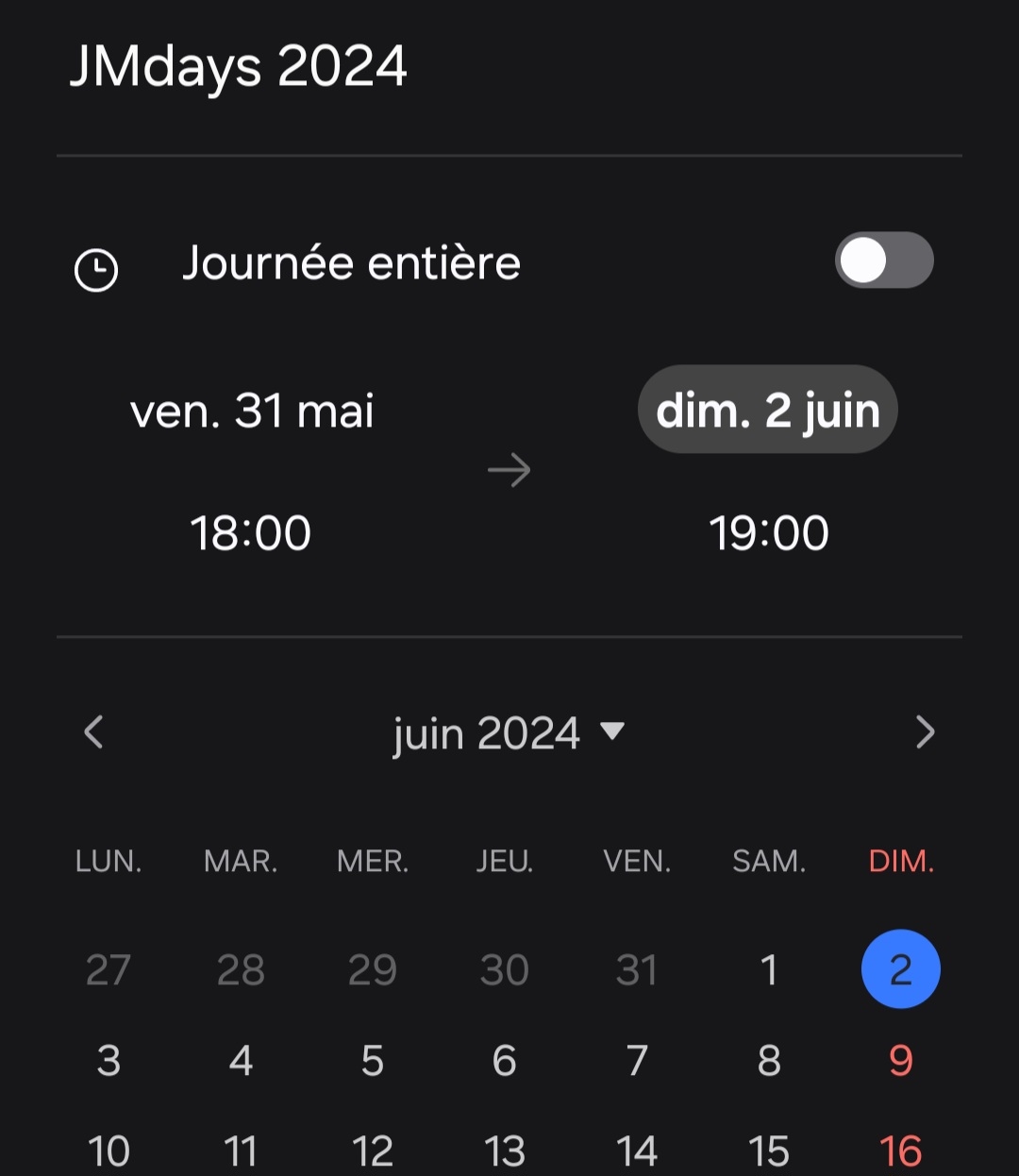Image resolution: width=1019 pixels, height=1176 pixels.
Task: Open the juin 2024 month dropdown
Action: click(509, 733)
